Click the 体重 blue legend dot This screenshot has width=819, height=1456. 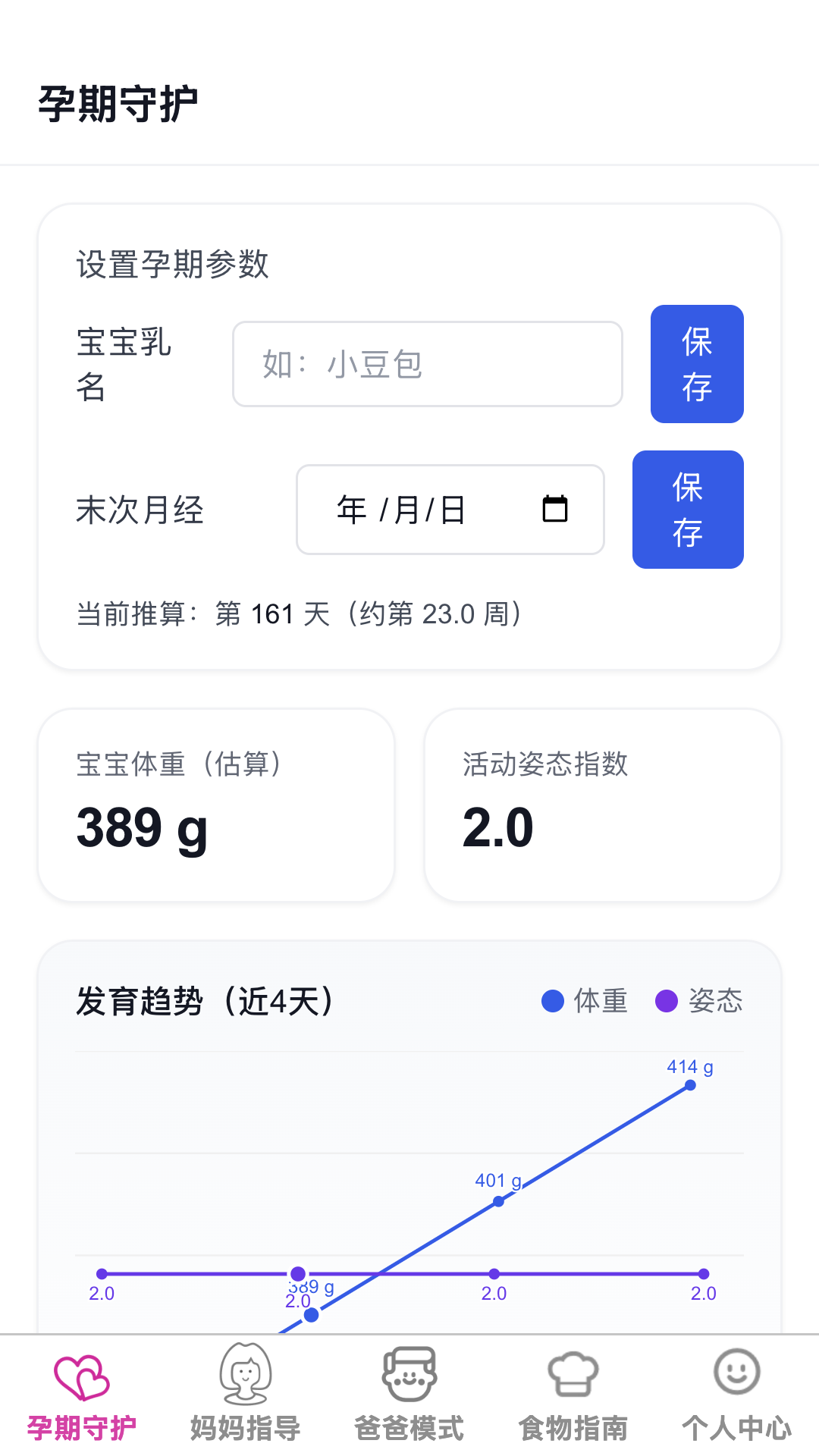point(551,1001)
